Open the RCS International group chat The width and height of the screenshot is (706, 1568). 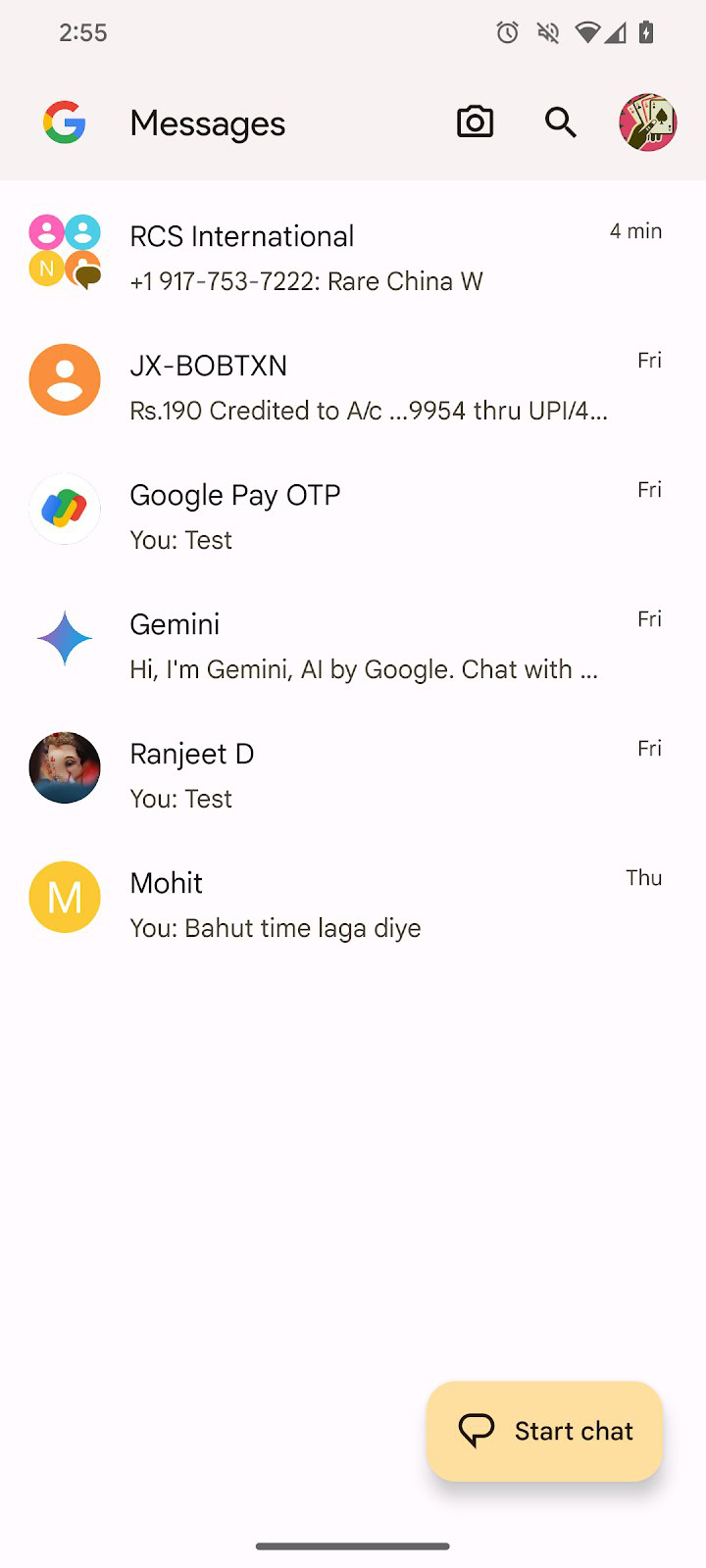(x=353, y=258)
